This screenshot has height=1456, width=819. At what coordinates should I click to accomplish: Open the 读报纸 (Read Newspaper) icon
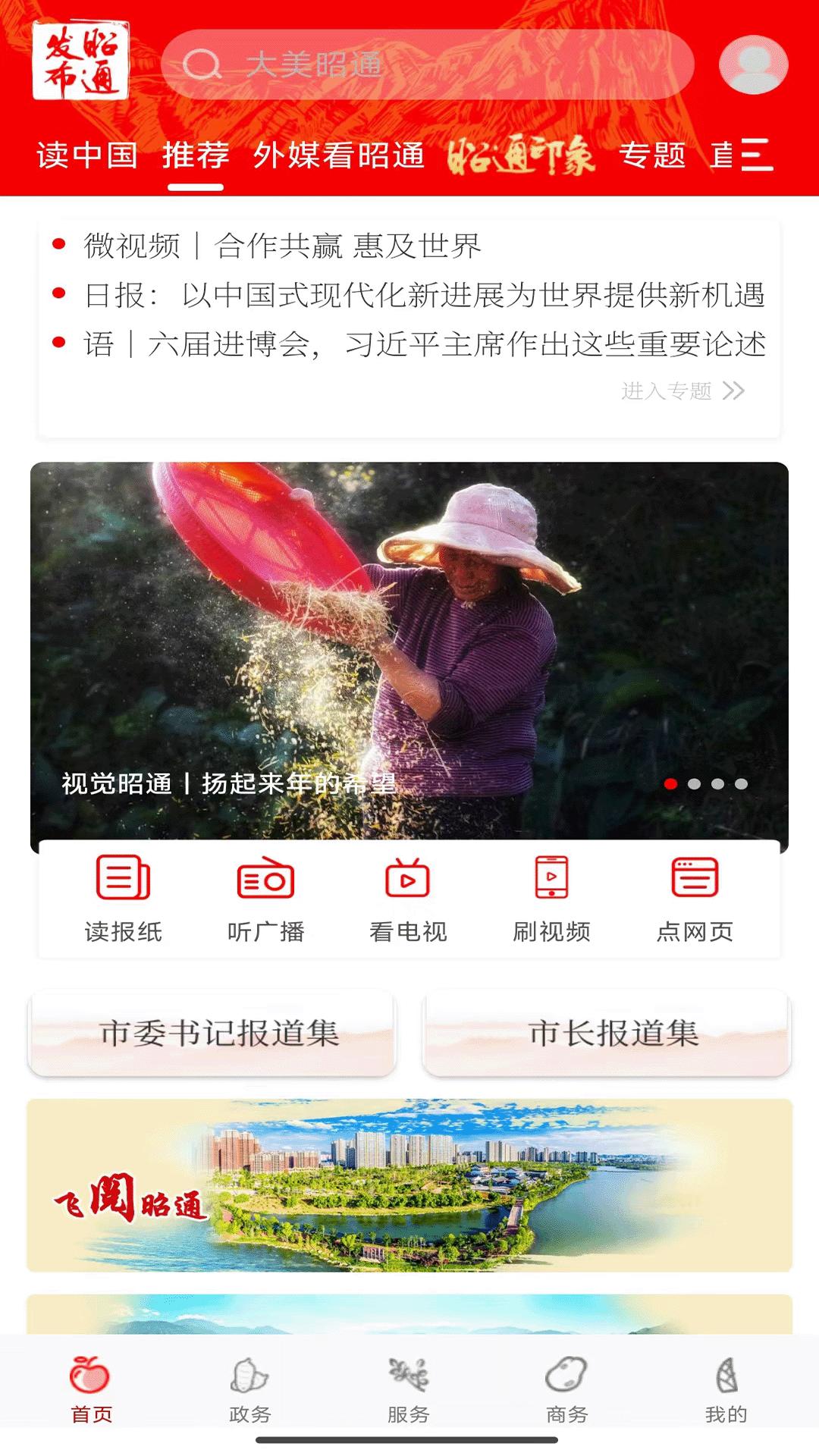coord(123,895)
